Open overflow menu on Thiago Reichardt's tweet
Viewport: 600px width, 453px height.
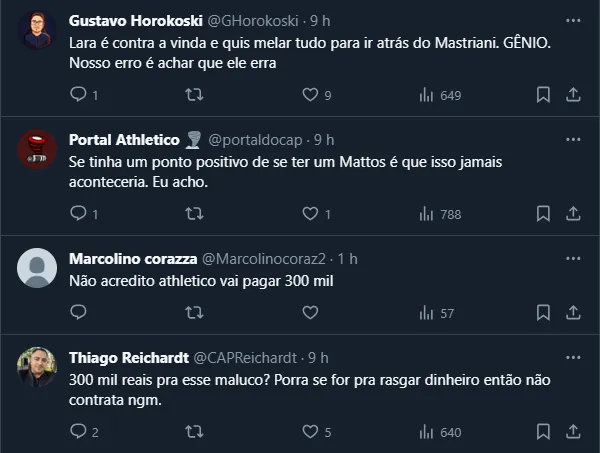point(572,358)
